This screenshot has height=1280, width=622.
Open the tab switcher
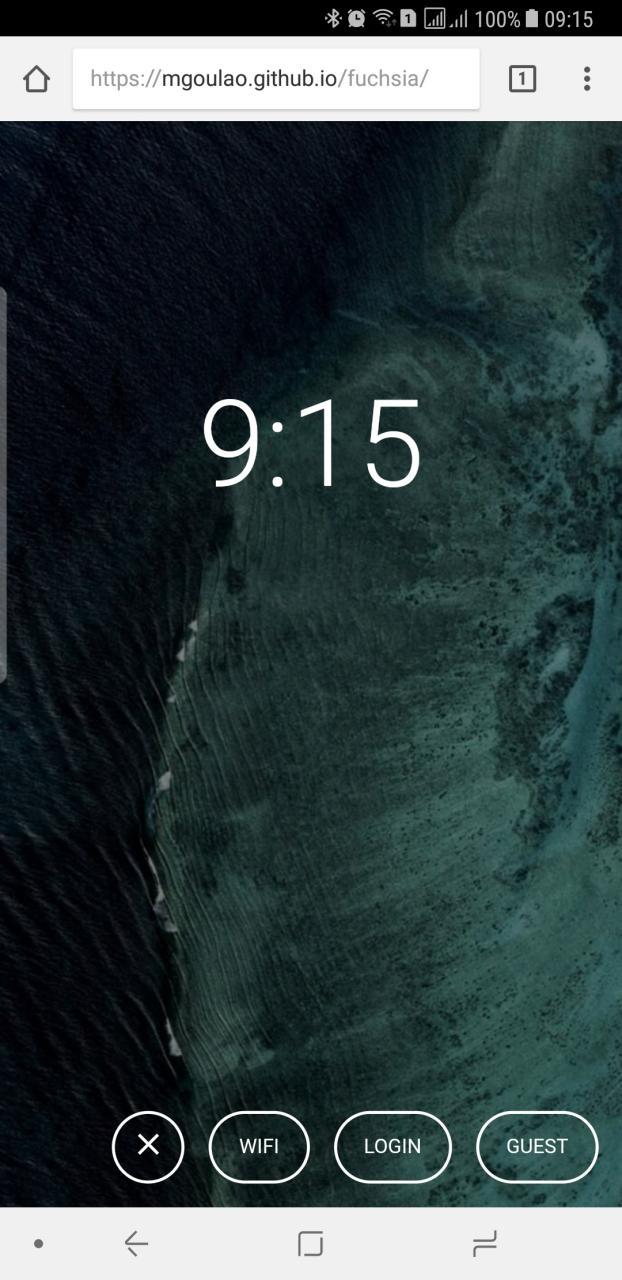(x=522, y=79)
